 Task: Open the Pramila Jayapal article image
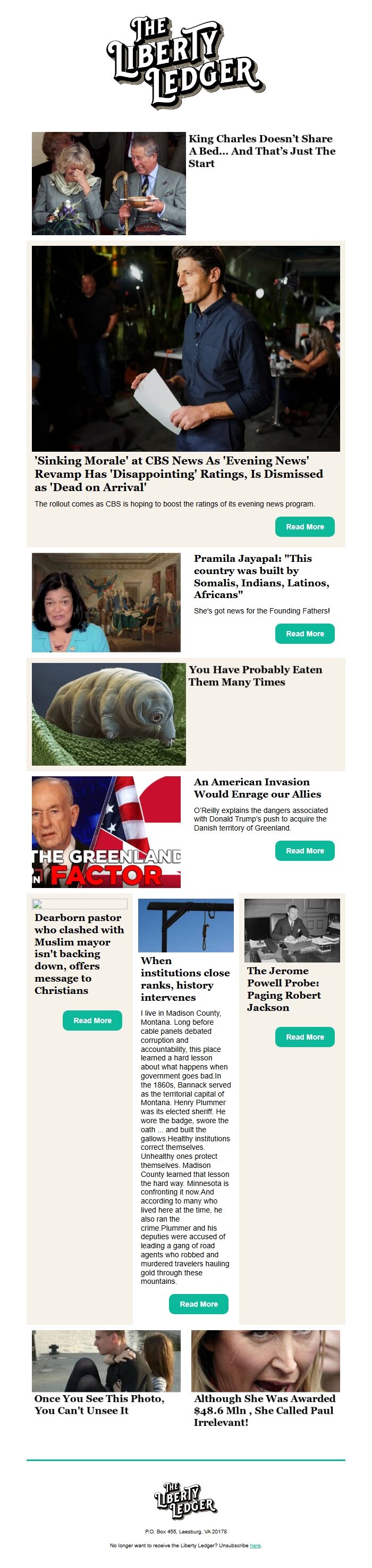pyautogui.click(x=106, y=602)
